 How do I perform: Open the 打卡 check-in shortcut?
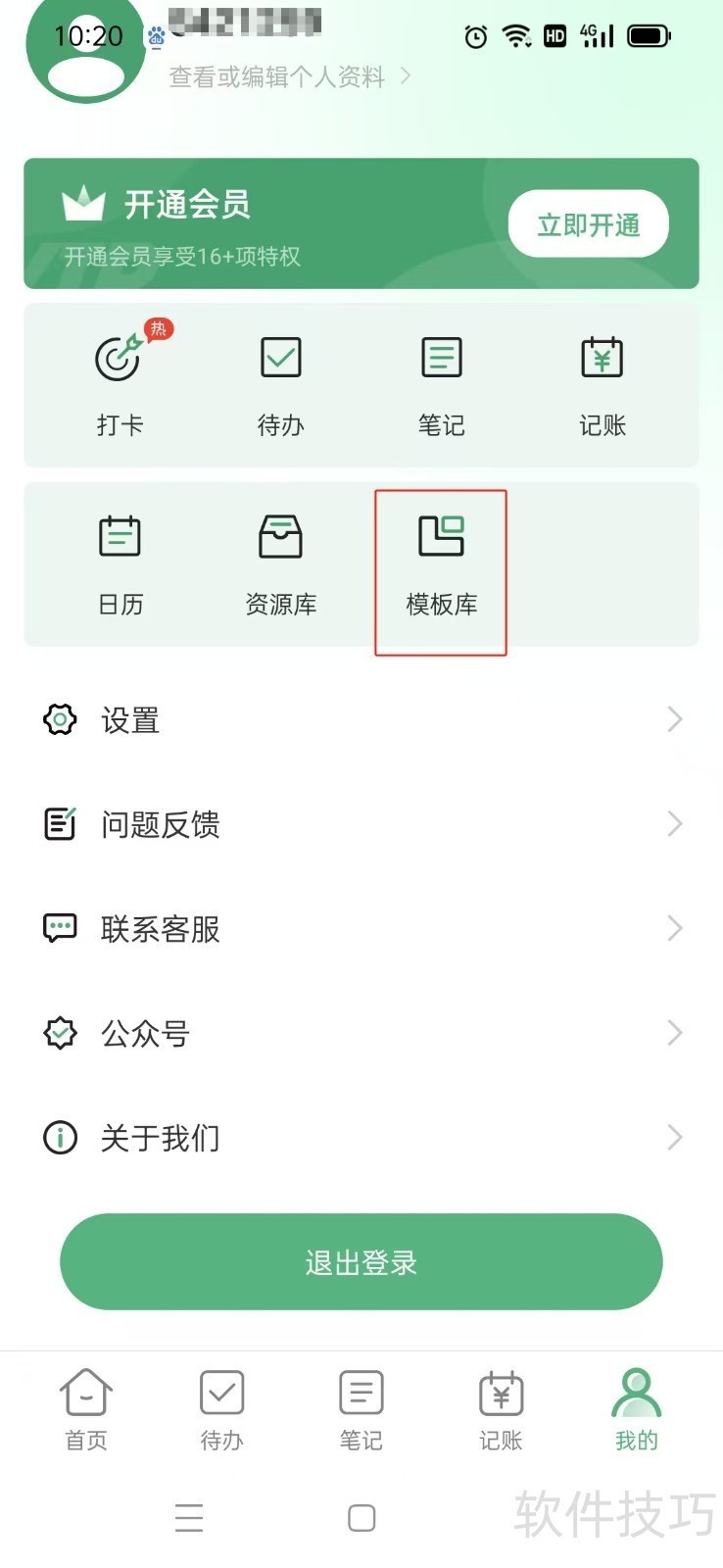point(120,384)
